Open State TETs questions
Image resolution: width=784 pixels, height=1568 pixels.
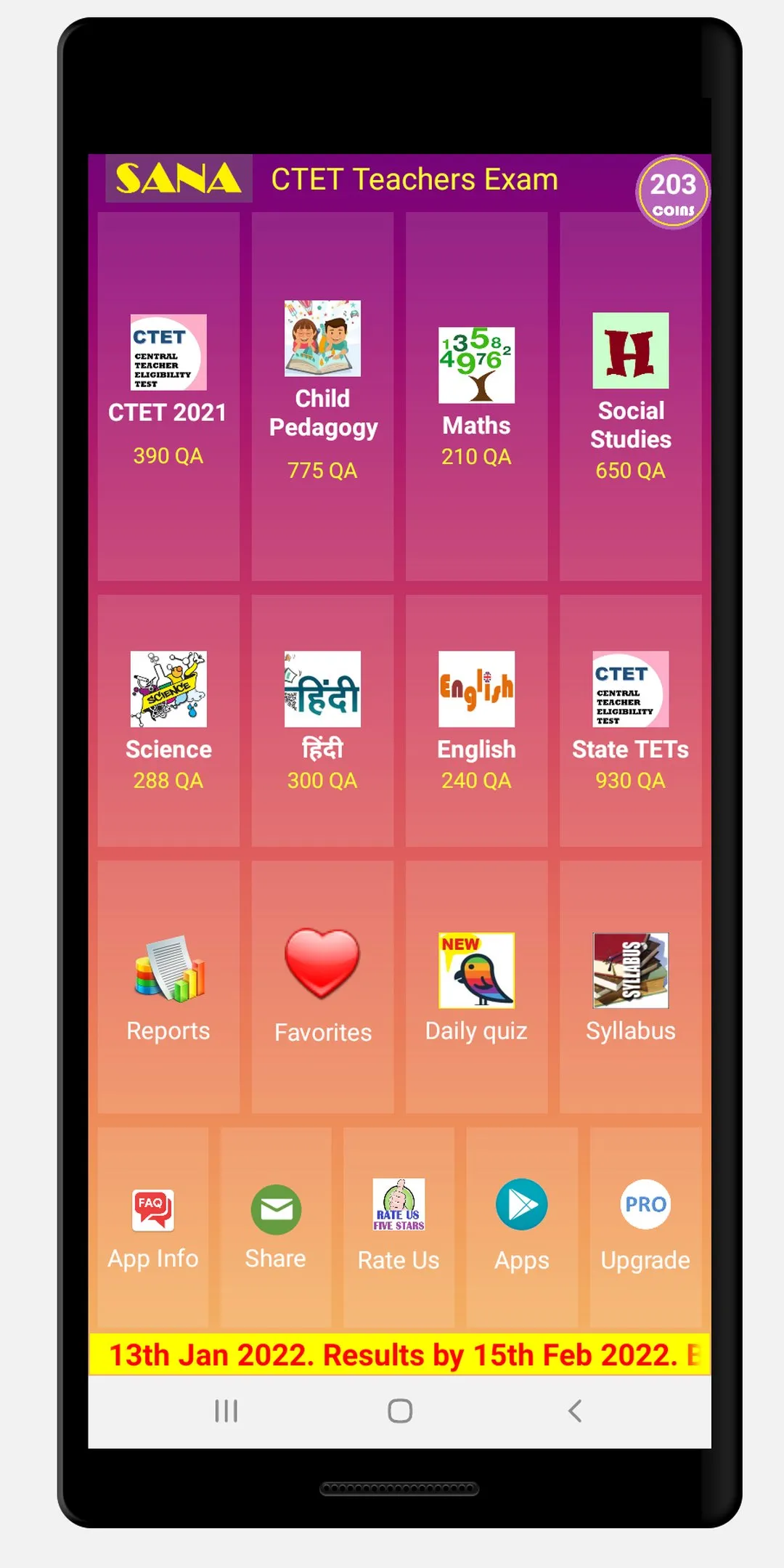pos(630,719)
